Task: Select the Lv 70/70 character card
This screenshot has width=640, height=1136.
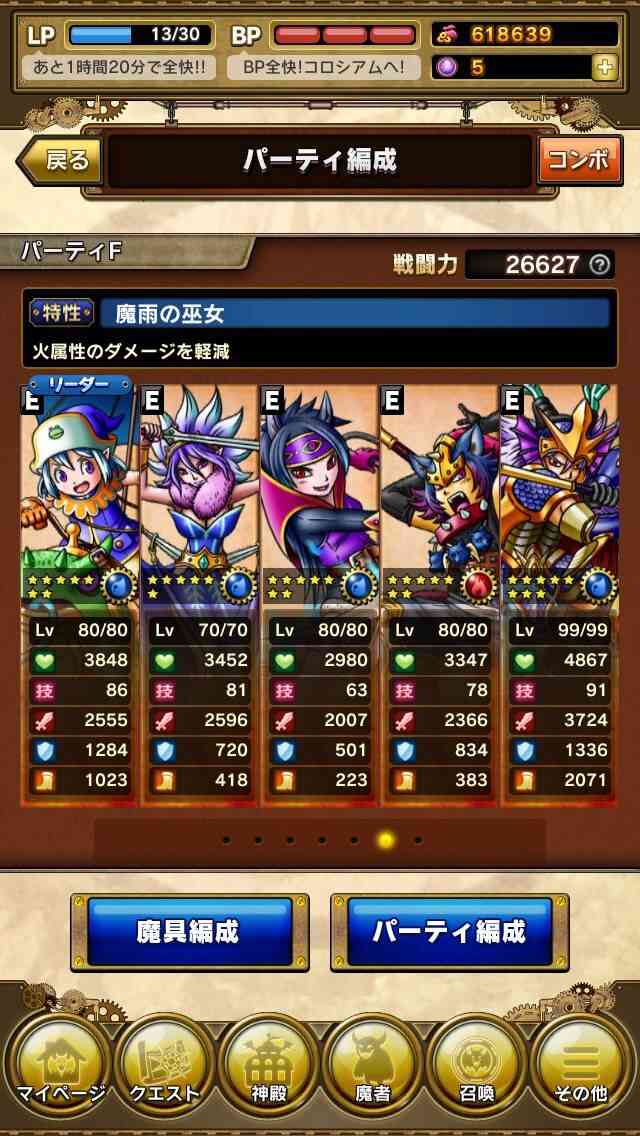Action: click(x=200, y=594)
